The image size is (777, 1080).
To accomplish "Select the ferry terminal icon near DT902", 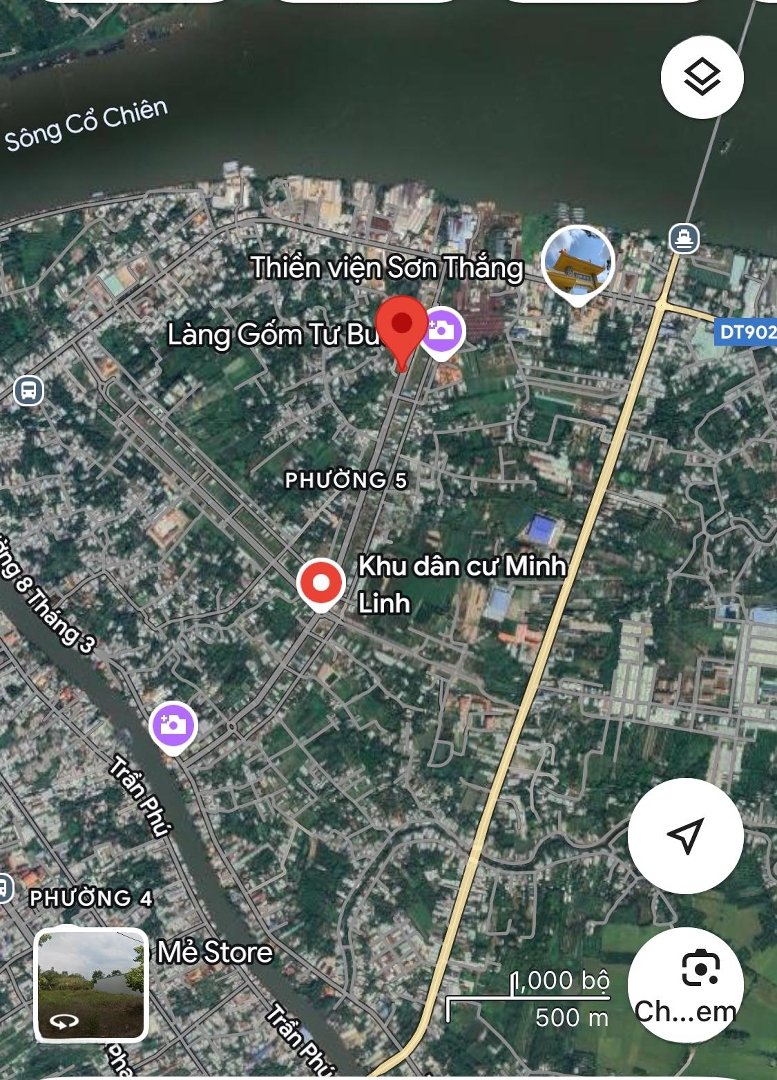I will [x=684, y=238].
